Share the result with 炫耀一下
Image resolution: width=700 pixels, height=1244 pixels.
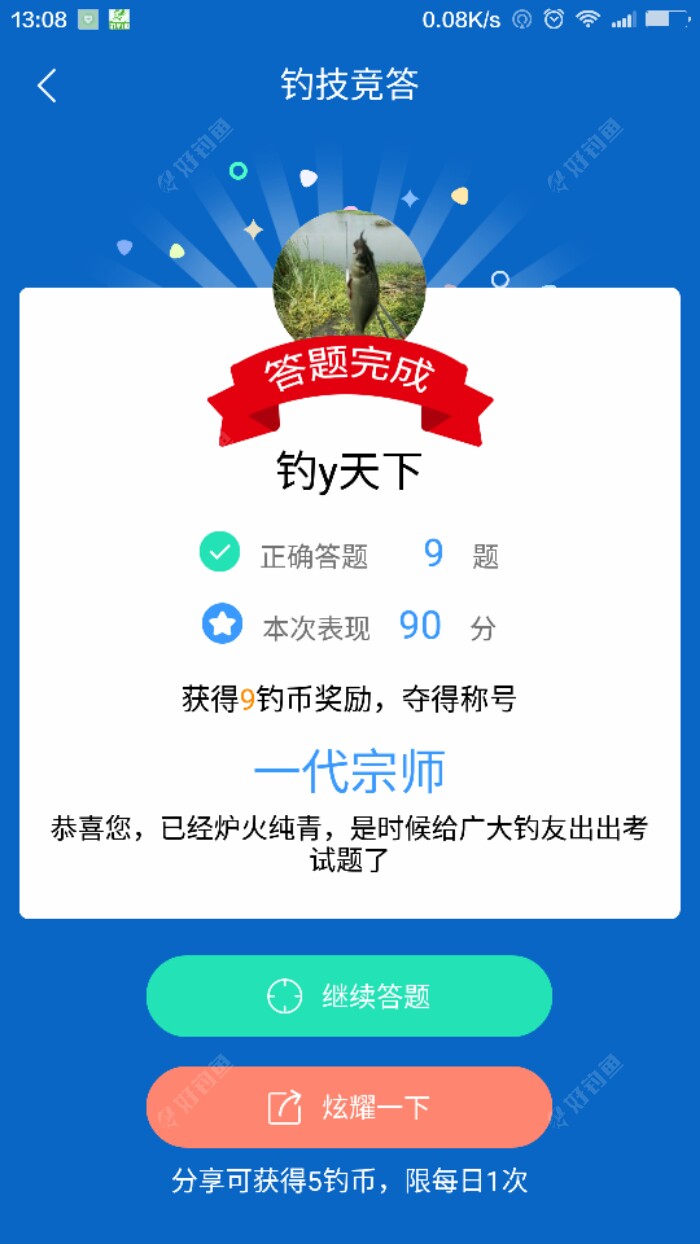click(349, 1107)
